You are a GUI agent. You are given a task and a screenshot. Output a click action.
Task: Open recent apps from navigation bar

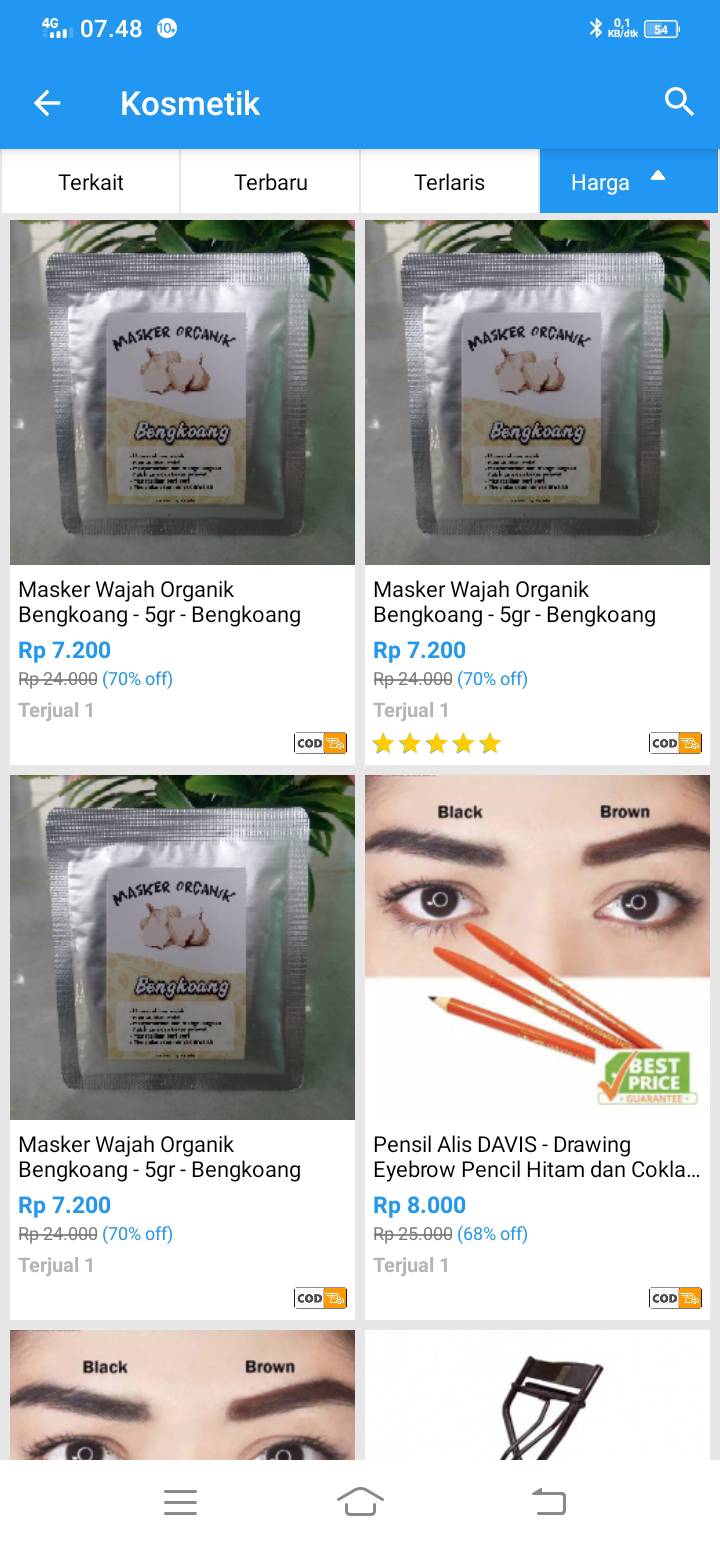coord(180,1502)
